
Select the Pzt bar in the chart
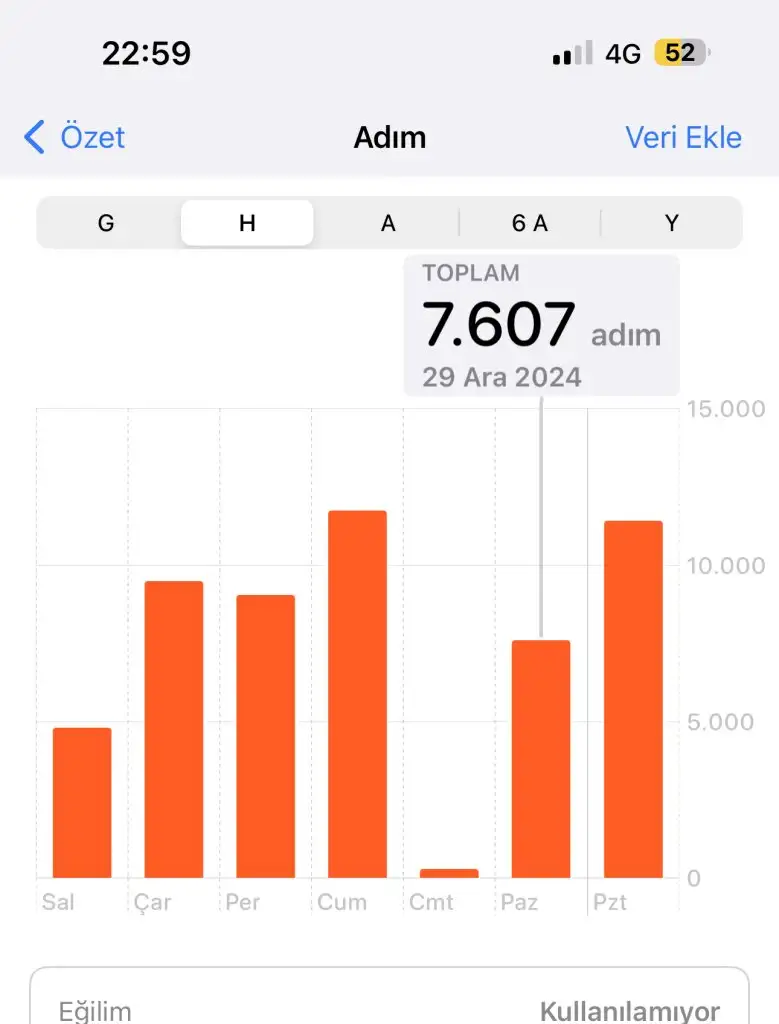632,699
